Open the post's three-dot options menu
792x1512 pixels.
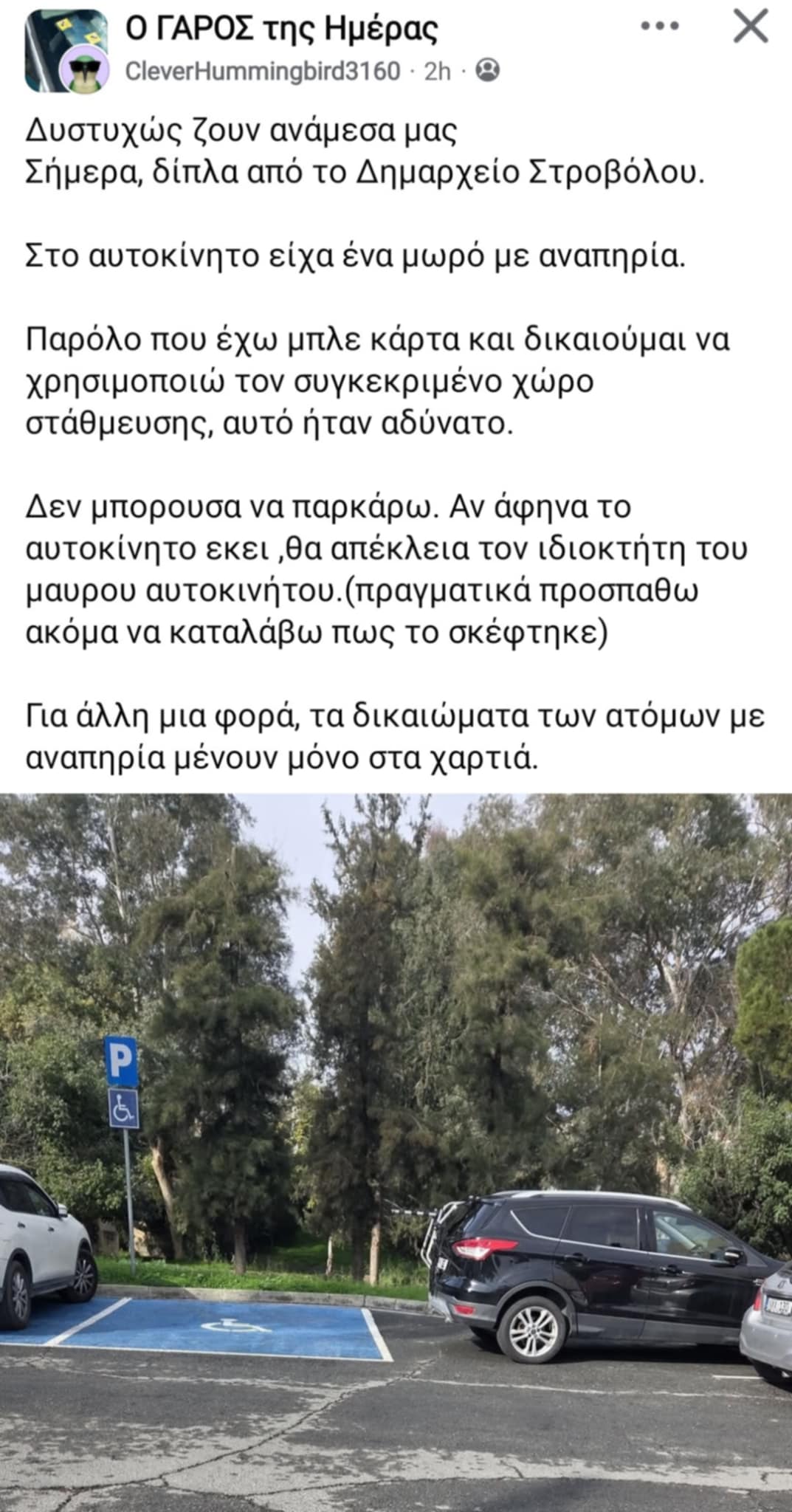pyautogui.click(x=659, y=27)
